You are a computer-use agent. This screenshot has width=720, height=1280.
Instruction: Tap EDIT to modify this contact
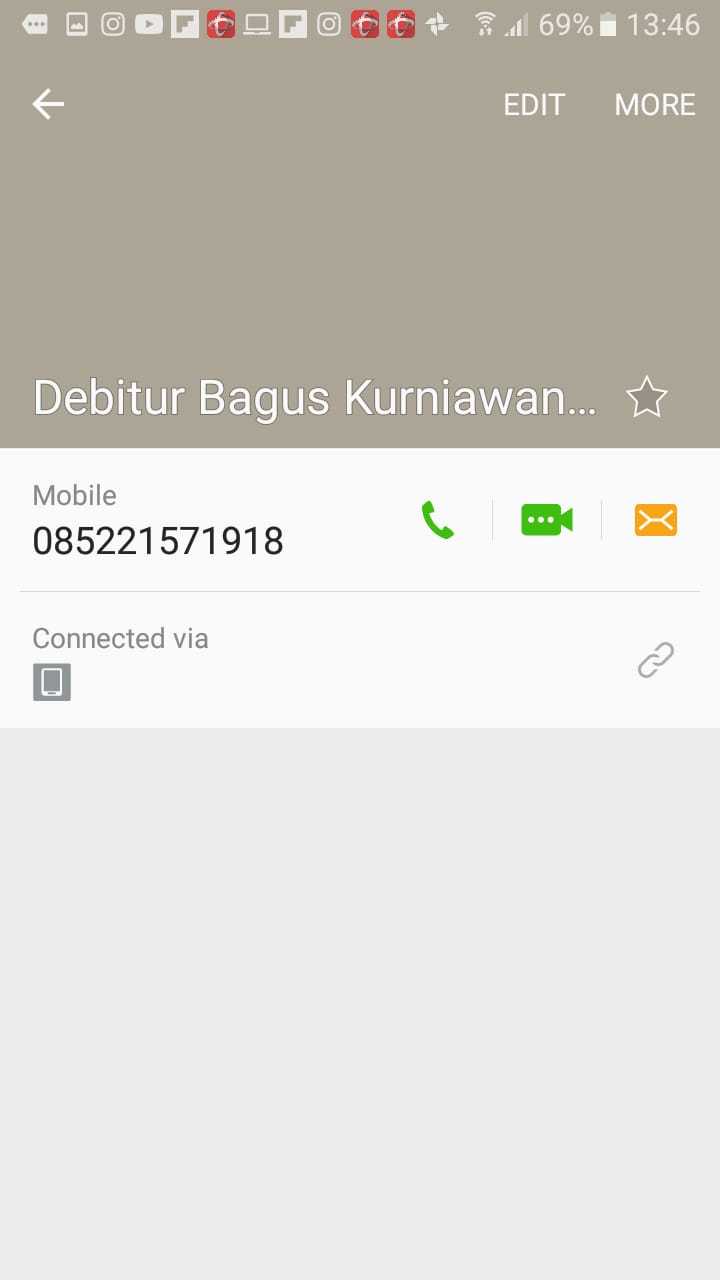[x=534, y=105]
